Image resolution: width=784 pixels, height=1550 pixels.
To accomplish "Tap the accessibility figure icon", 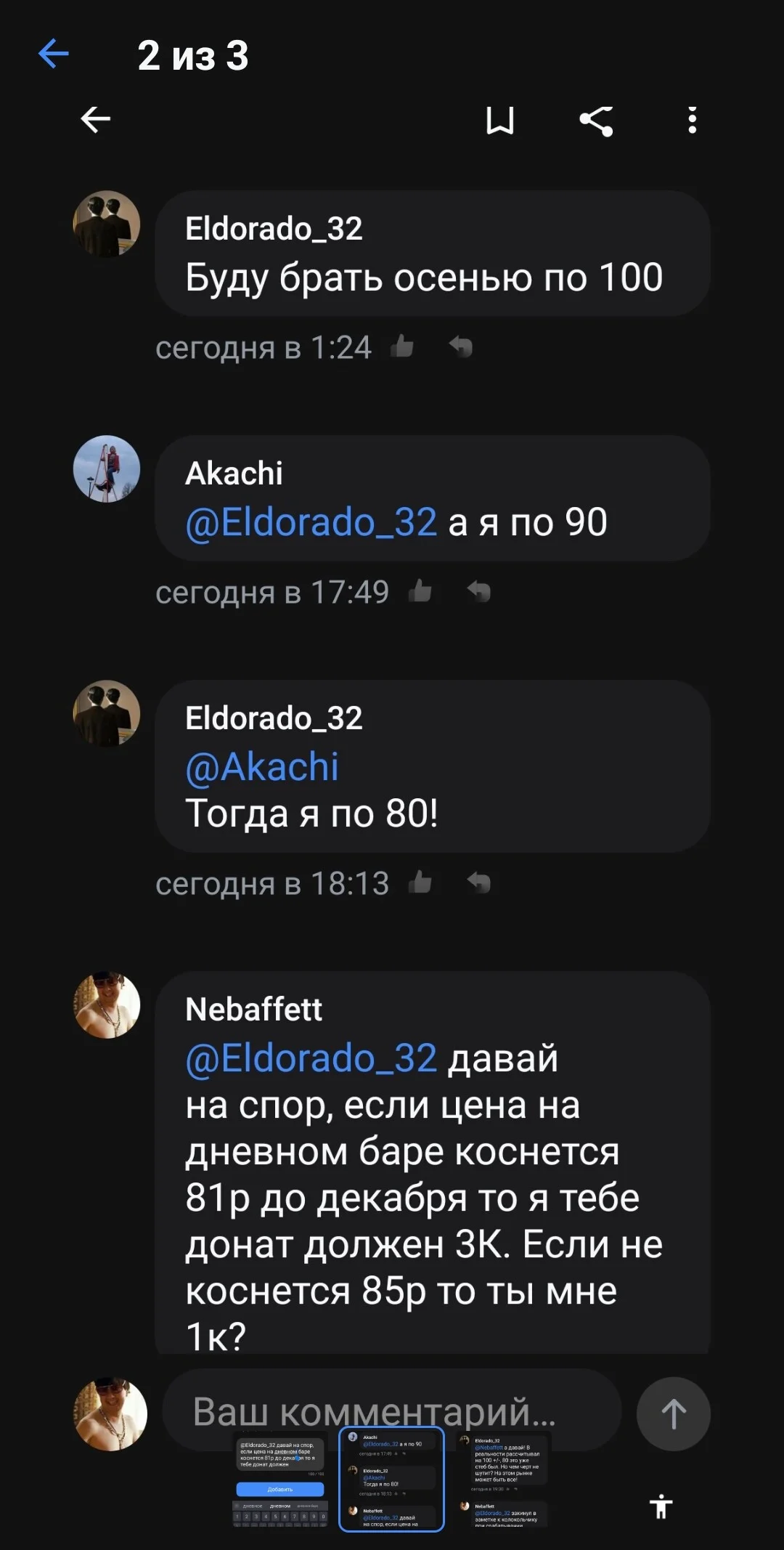I will 661,1506.
